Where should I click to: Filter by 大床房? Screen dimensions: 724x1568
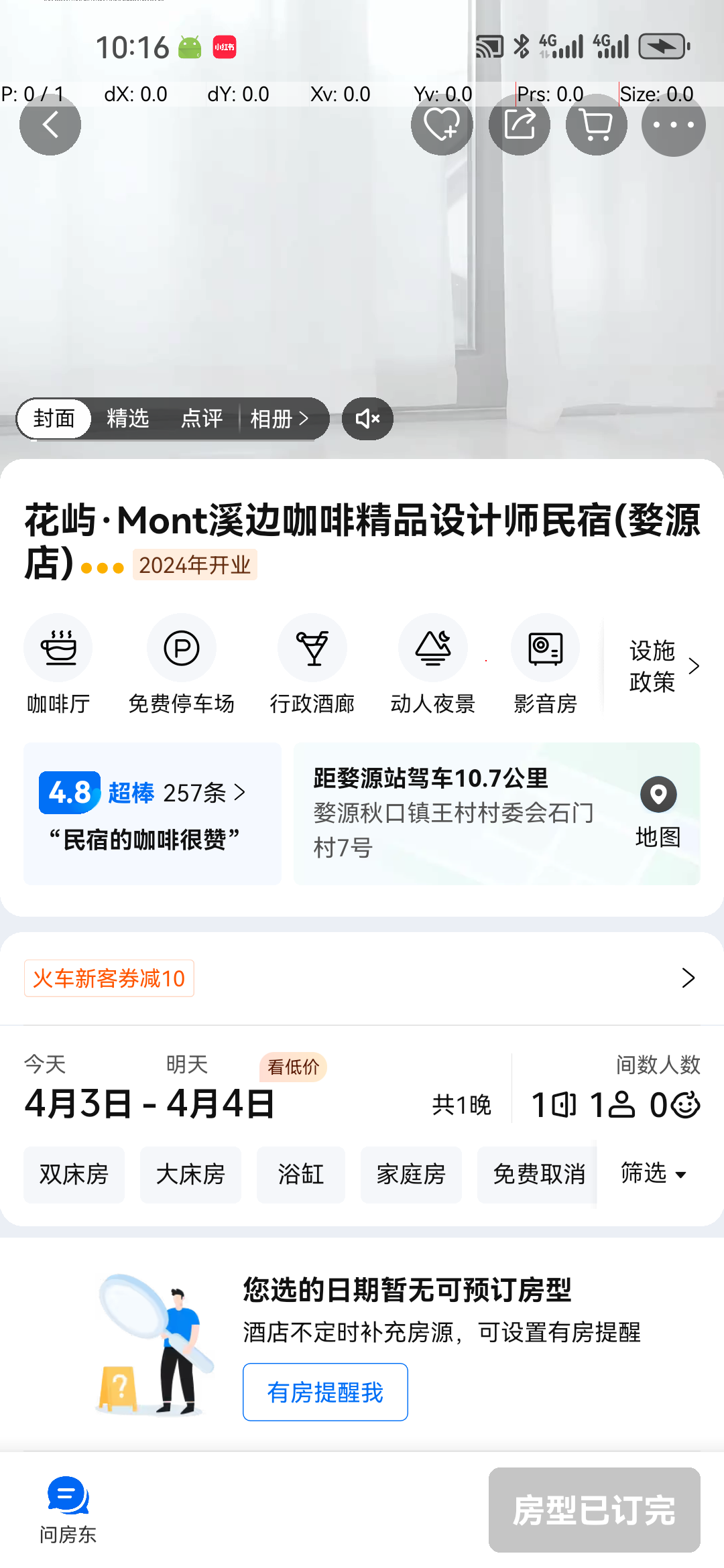pos(190,1174)
